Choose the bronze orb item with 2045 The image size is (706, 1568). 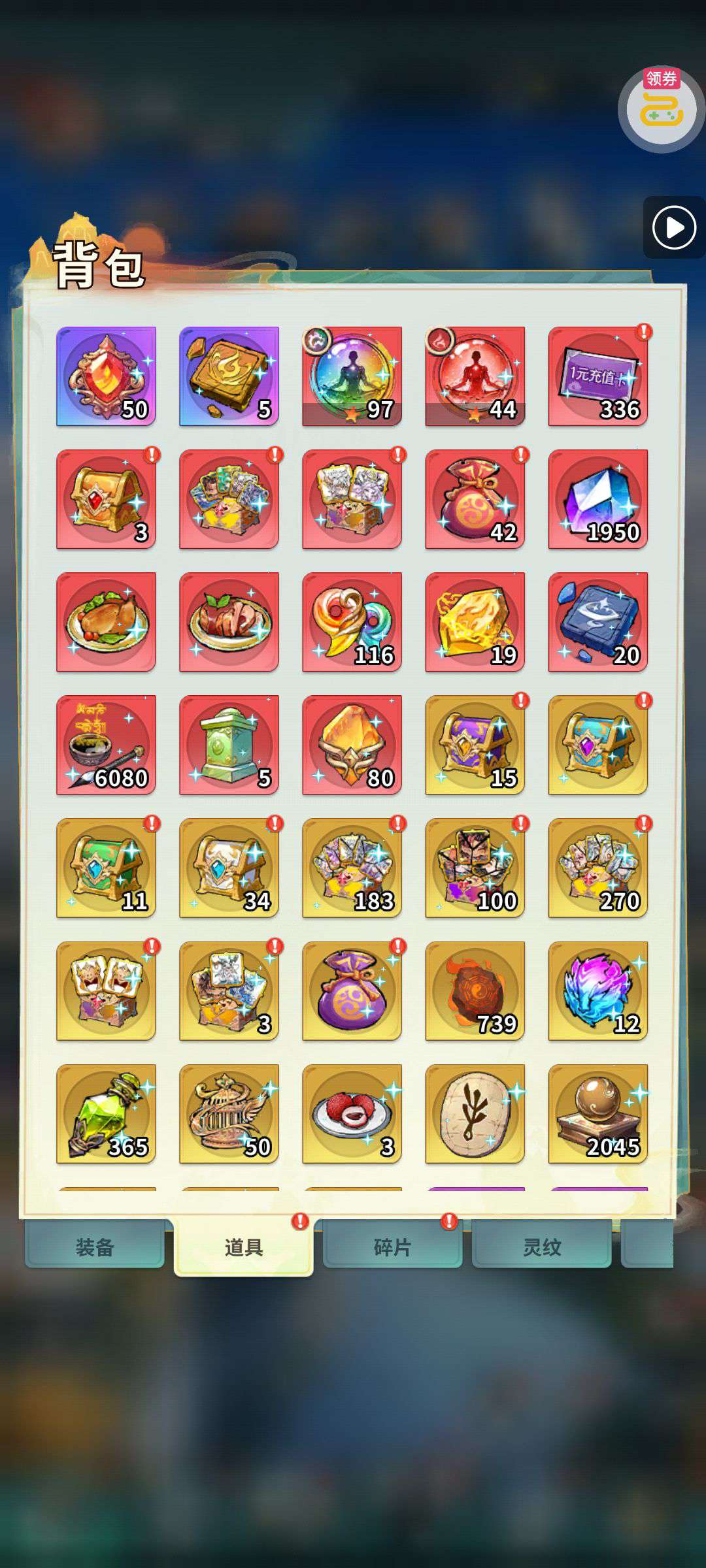coord(597,1113)
